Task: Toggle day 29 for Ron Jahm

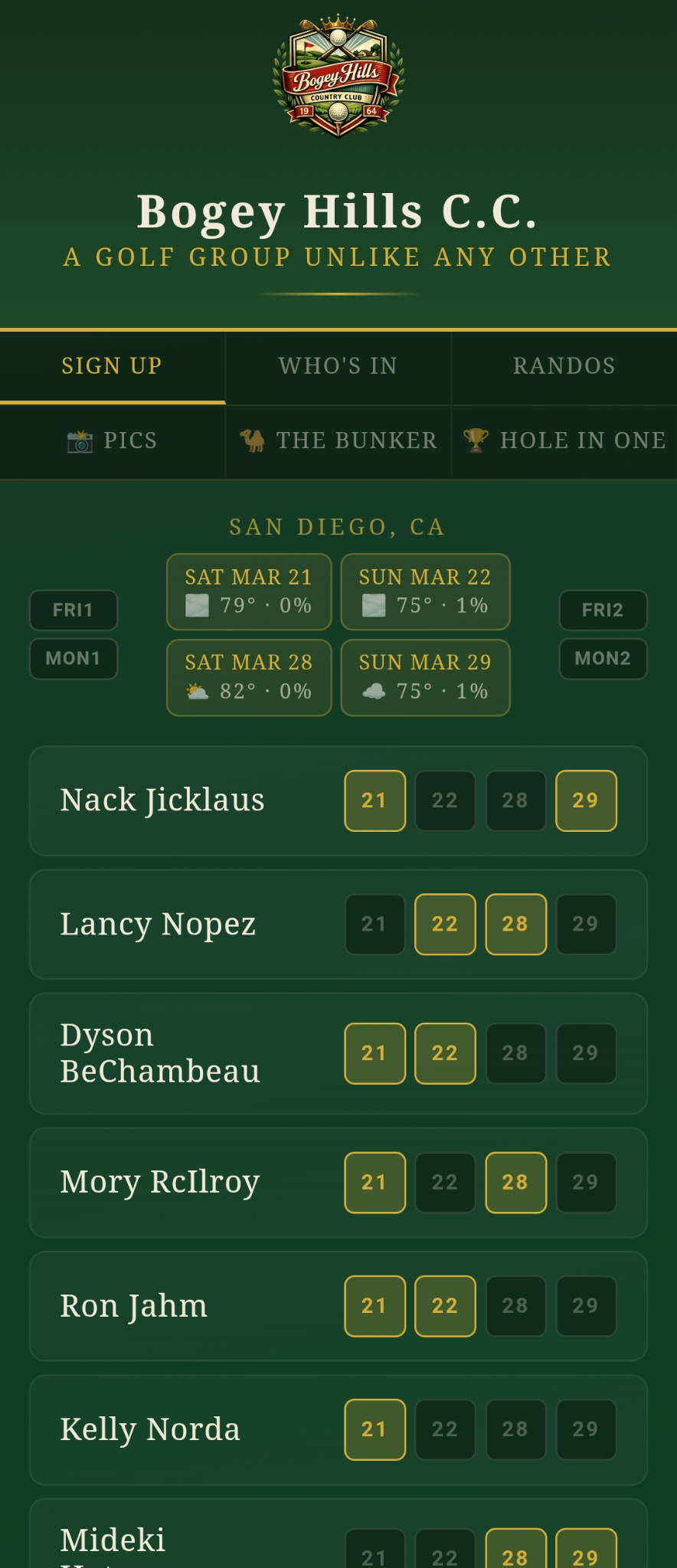Action: [x=586, y=1305]
